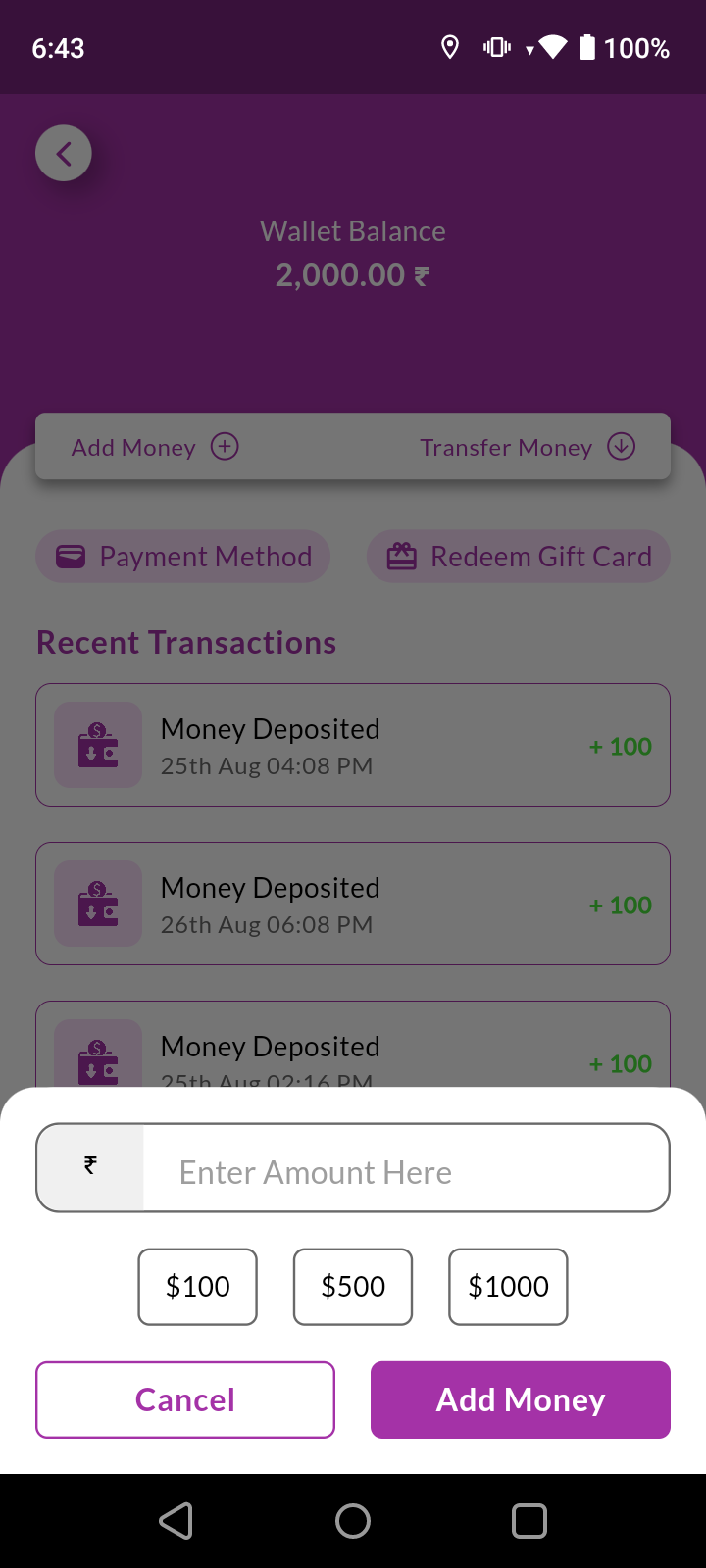The width and height of the screenshot is (706, 1568).
Task: Cancel adding money
Action: coord(185,1399)
